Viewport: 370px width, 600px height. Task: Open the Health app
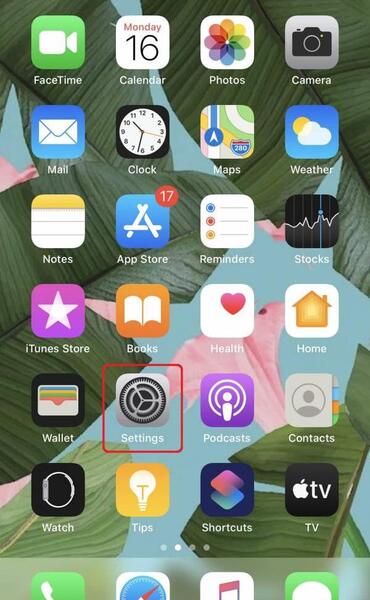(227, 311)
